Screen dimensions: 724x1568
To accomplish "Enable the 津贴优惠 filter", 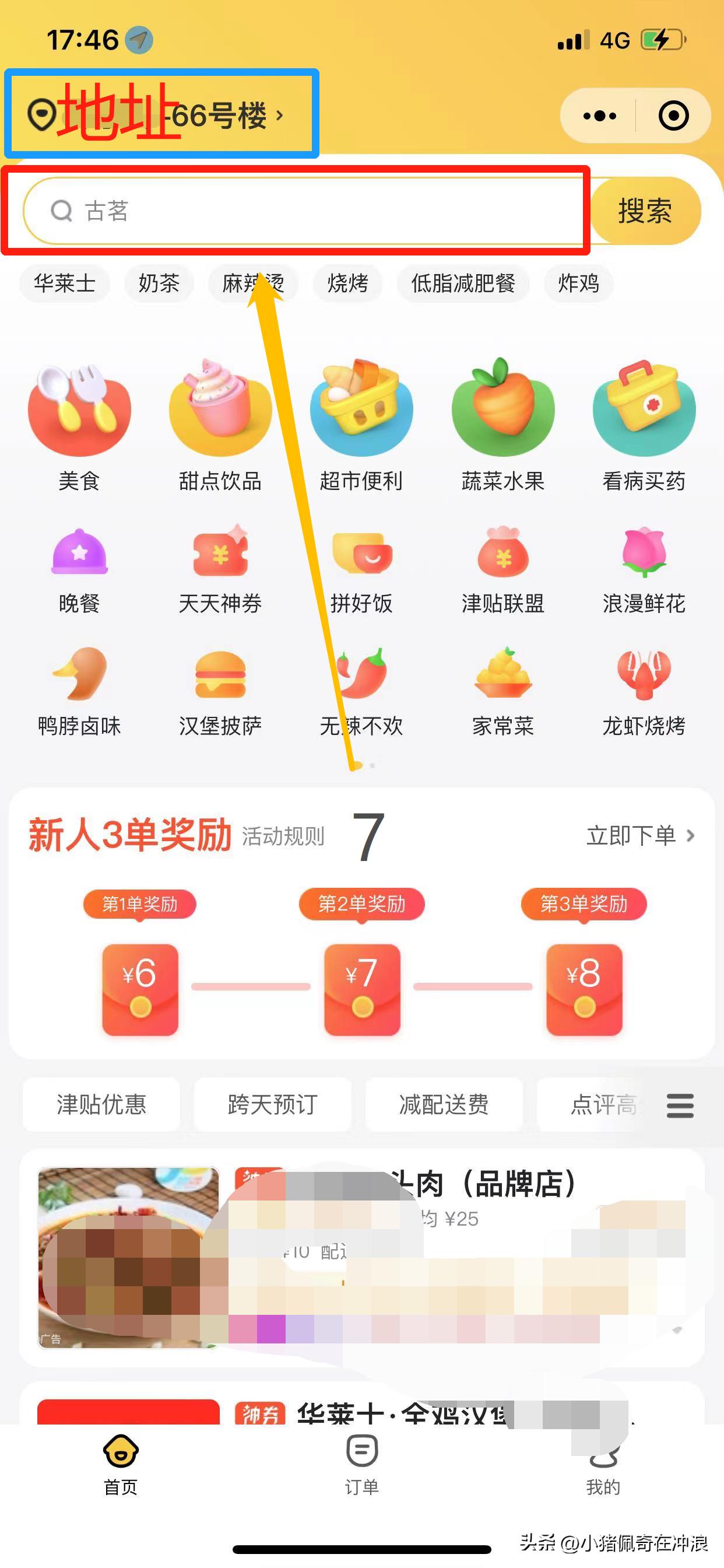I will click(101, 1105).
